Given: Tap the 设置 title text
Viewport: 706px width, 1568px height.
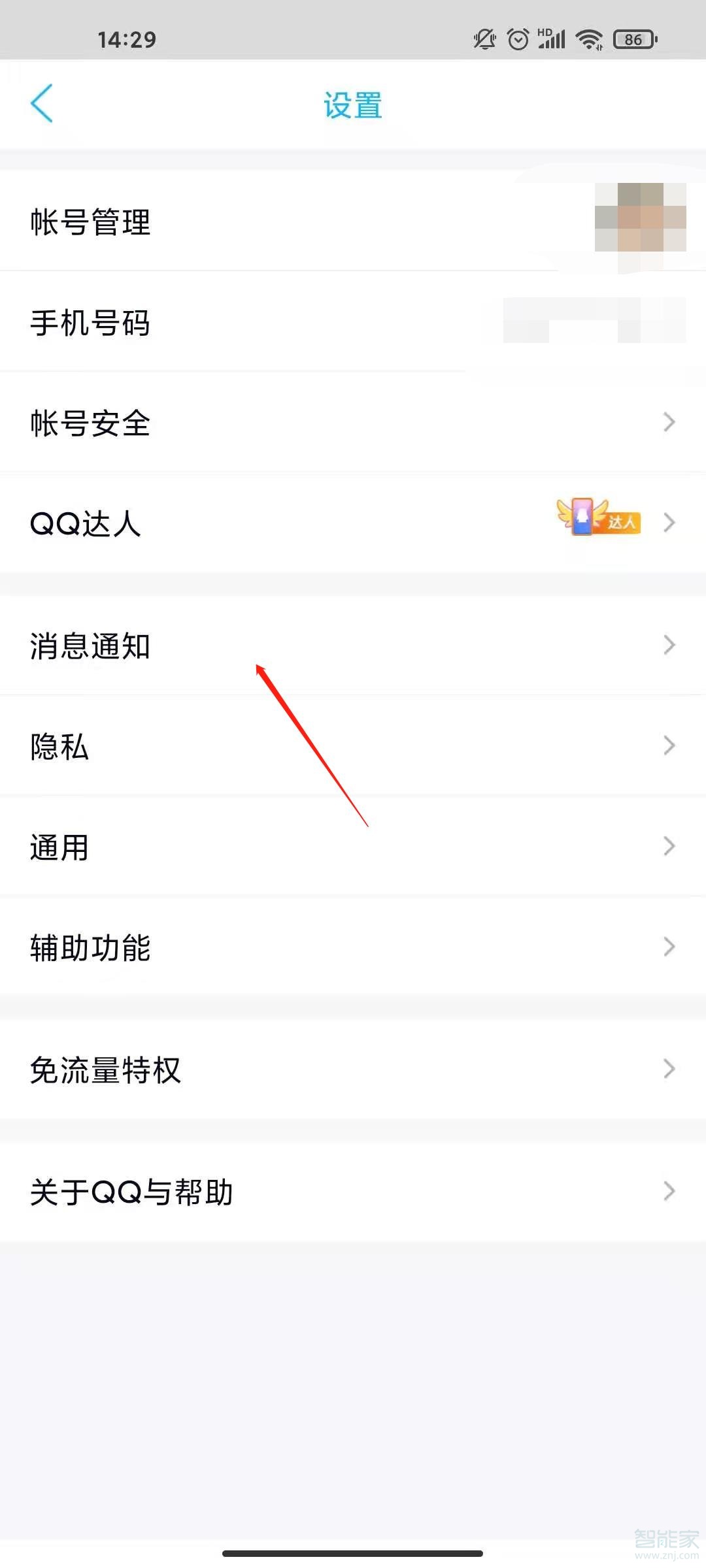Looking at the screenshot, I should [x=353, y=105].
